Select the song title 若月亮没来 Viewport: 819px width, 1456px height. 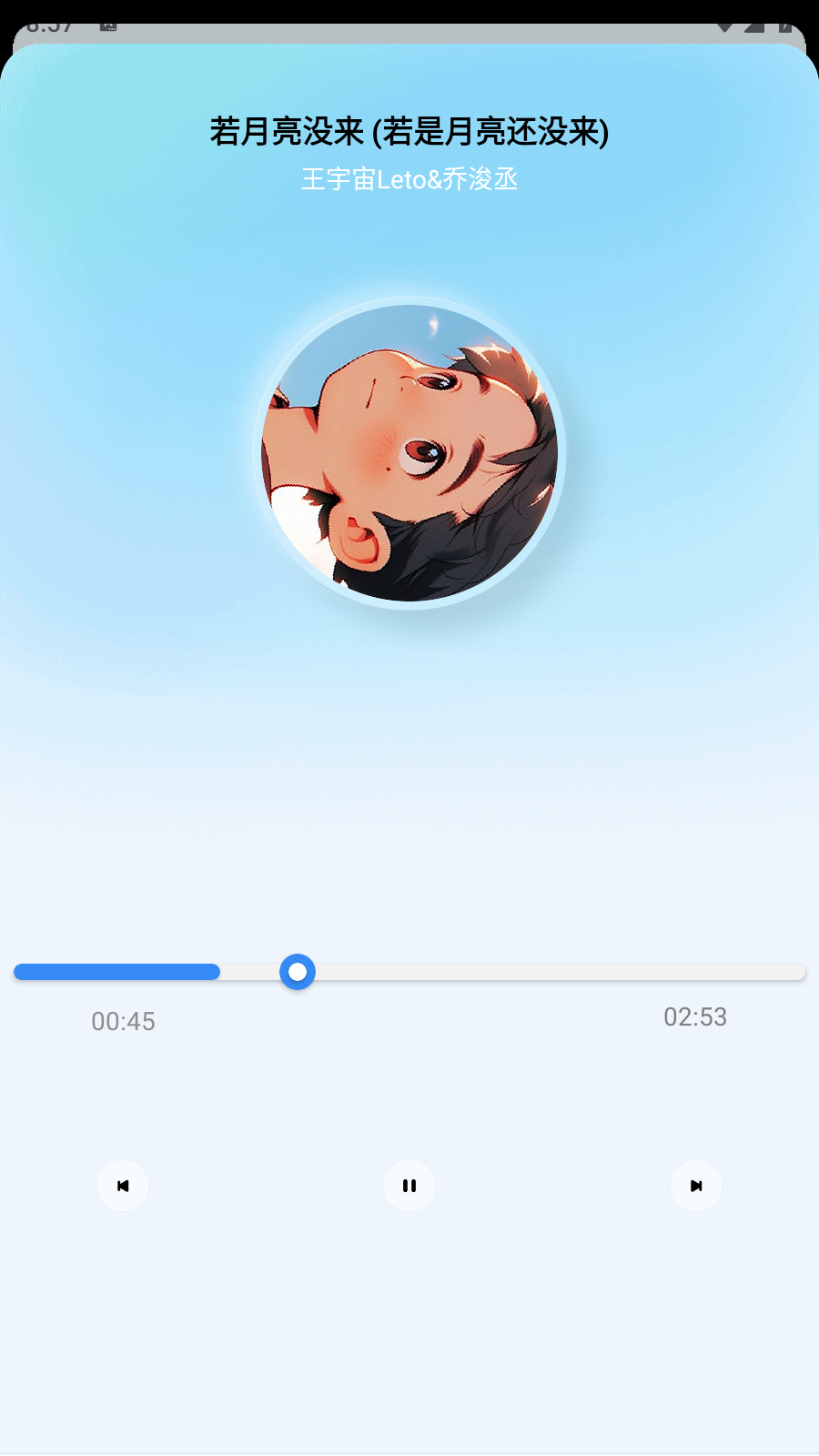(x=409, y=132)
